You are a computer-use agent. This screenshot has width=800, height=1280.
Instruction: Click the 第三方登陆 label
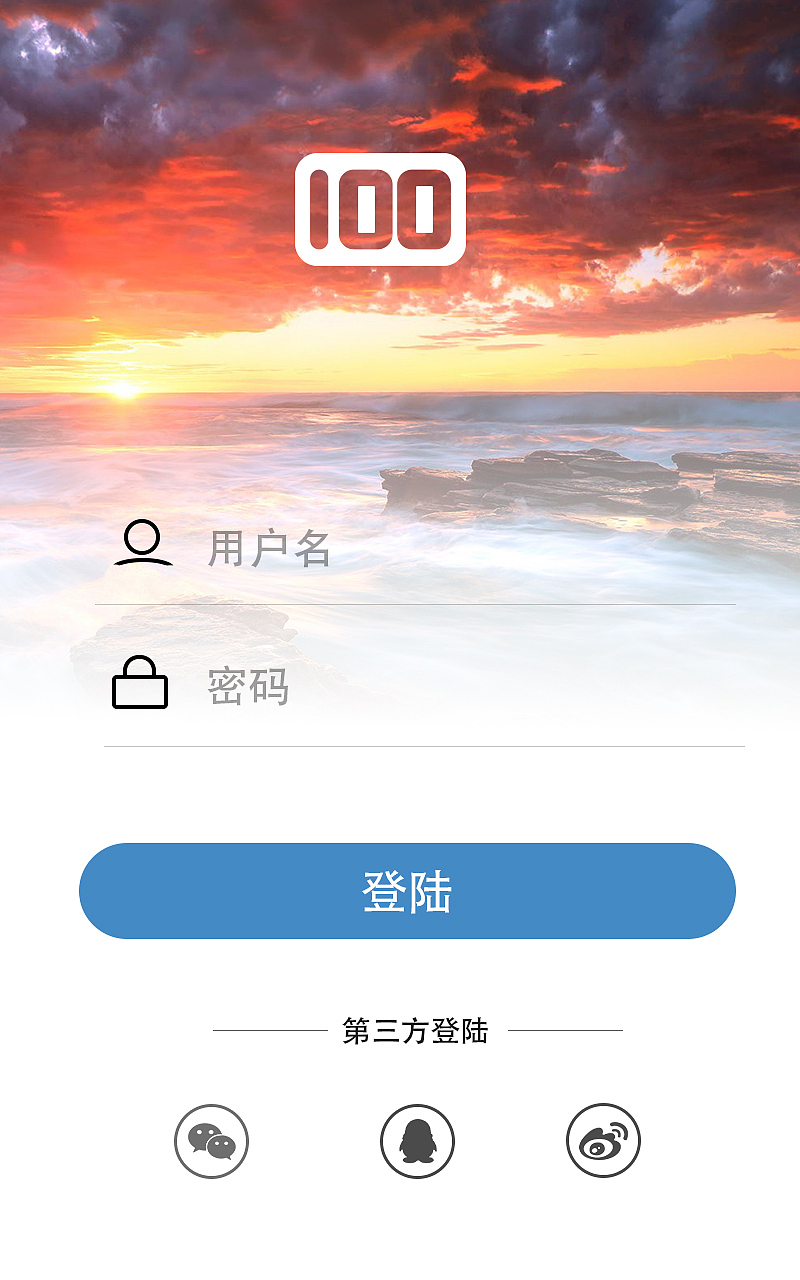click(414, 1031)
